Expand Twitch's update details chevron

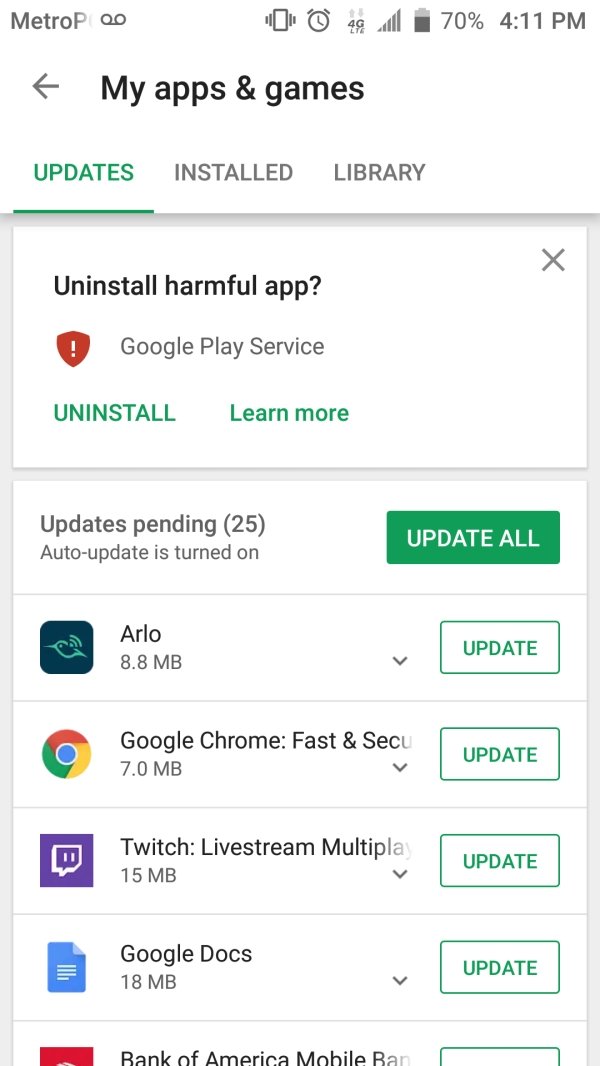point(400,874)
